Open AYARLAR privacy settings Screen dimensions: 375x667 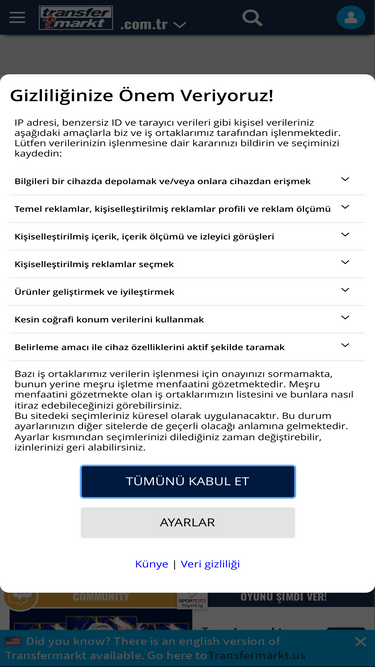[188, 522]
